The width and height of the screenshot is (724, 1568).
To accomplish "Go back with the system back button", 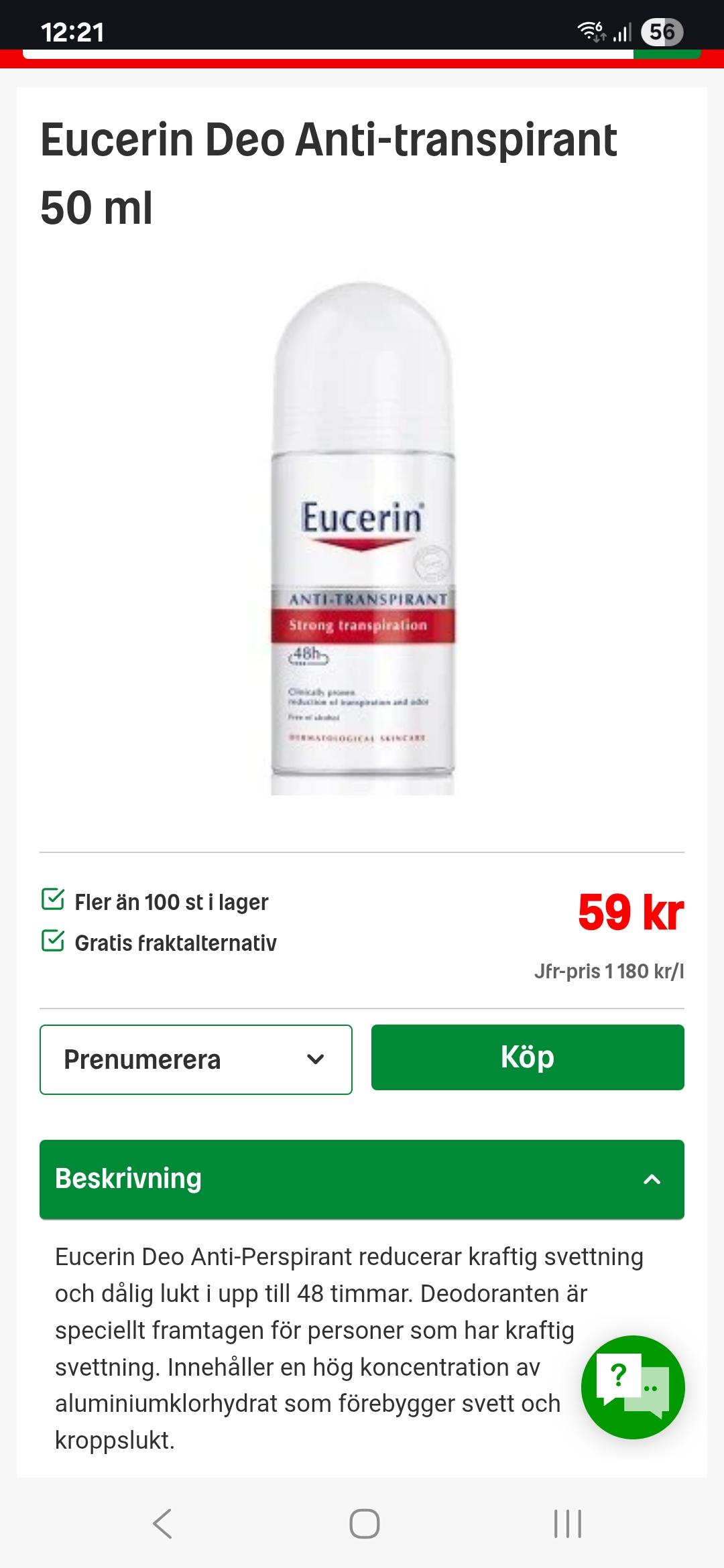I will click(x=162, y=1524).
